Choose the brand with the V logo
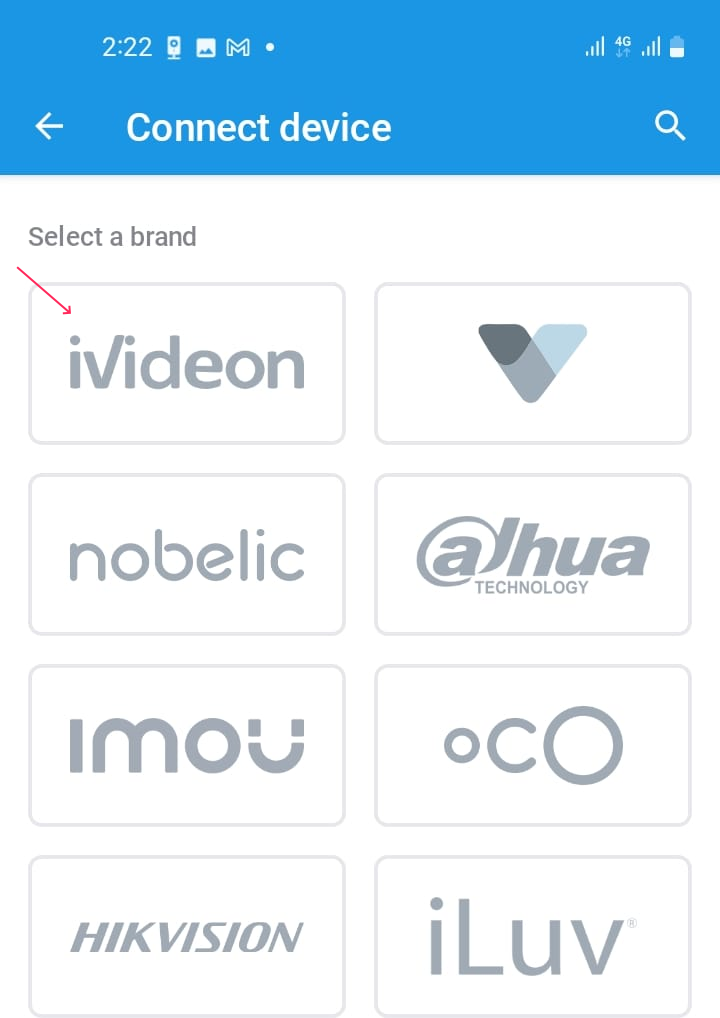The image size is (720, 1018). [x=532, y=363]
